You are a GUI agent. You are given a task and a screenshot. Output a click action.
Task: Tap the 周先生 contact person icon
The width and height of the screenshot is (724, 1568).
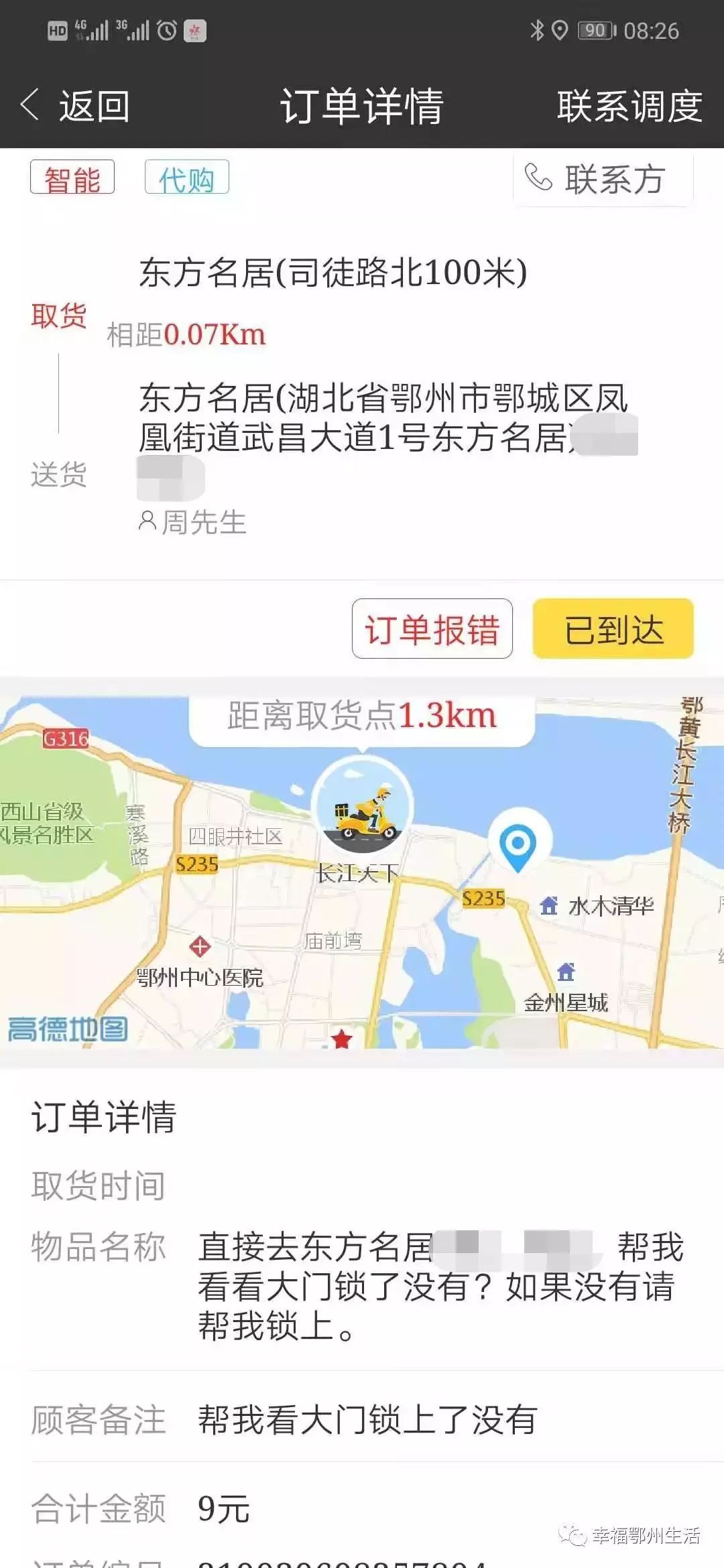146,523
